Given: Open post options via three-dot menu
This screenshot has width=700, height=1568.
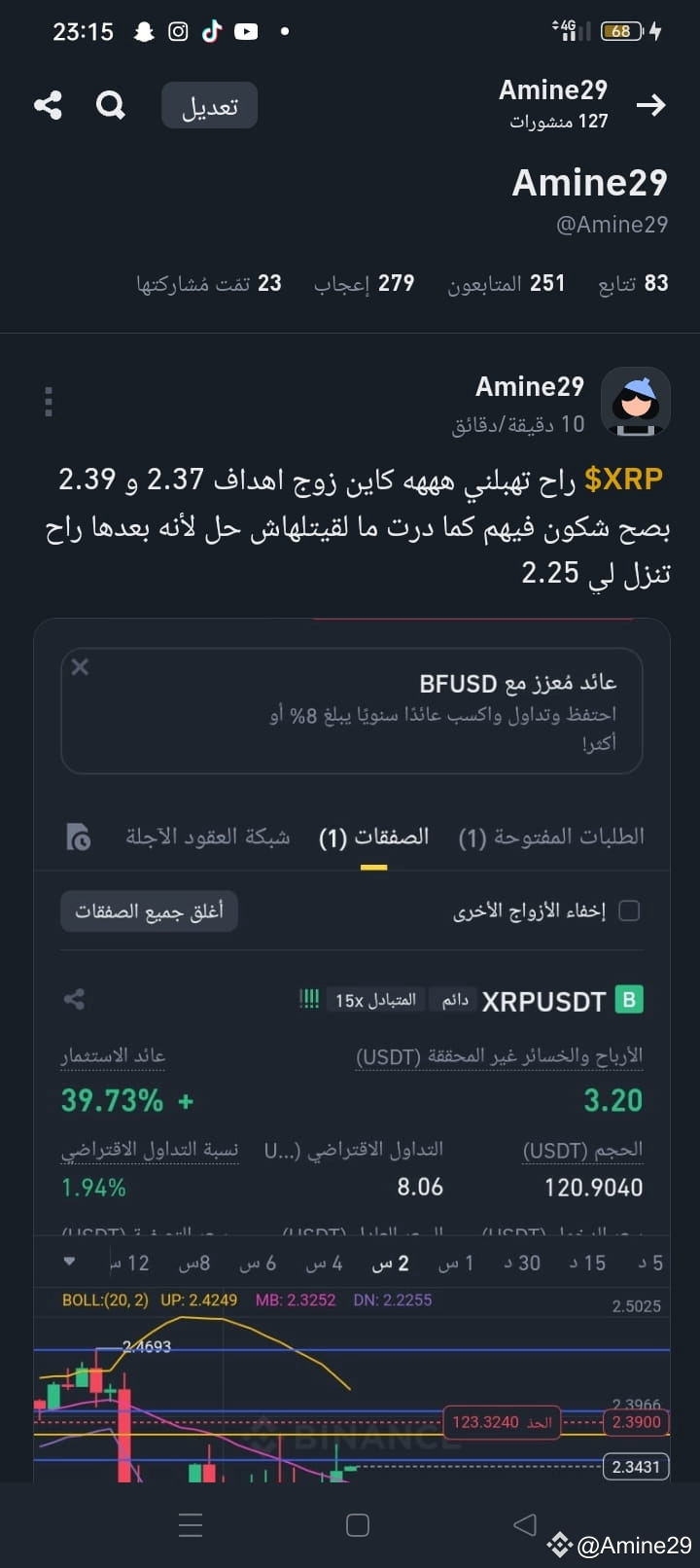Looking at the screenshot, I should [x=48, y=402].
